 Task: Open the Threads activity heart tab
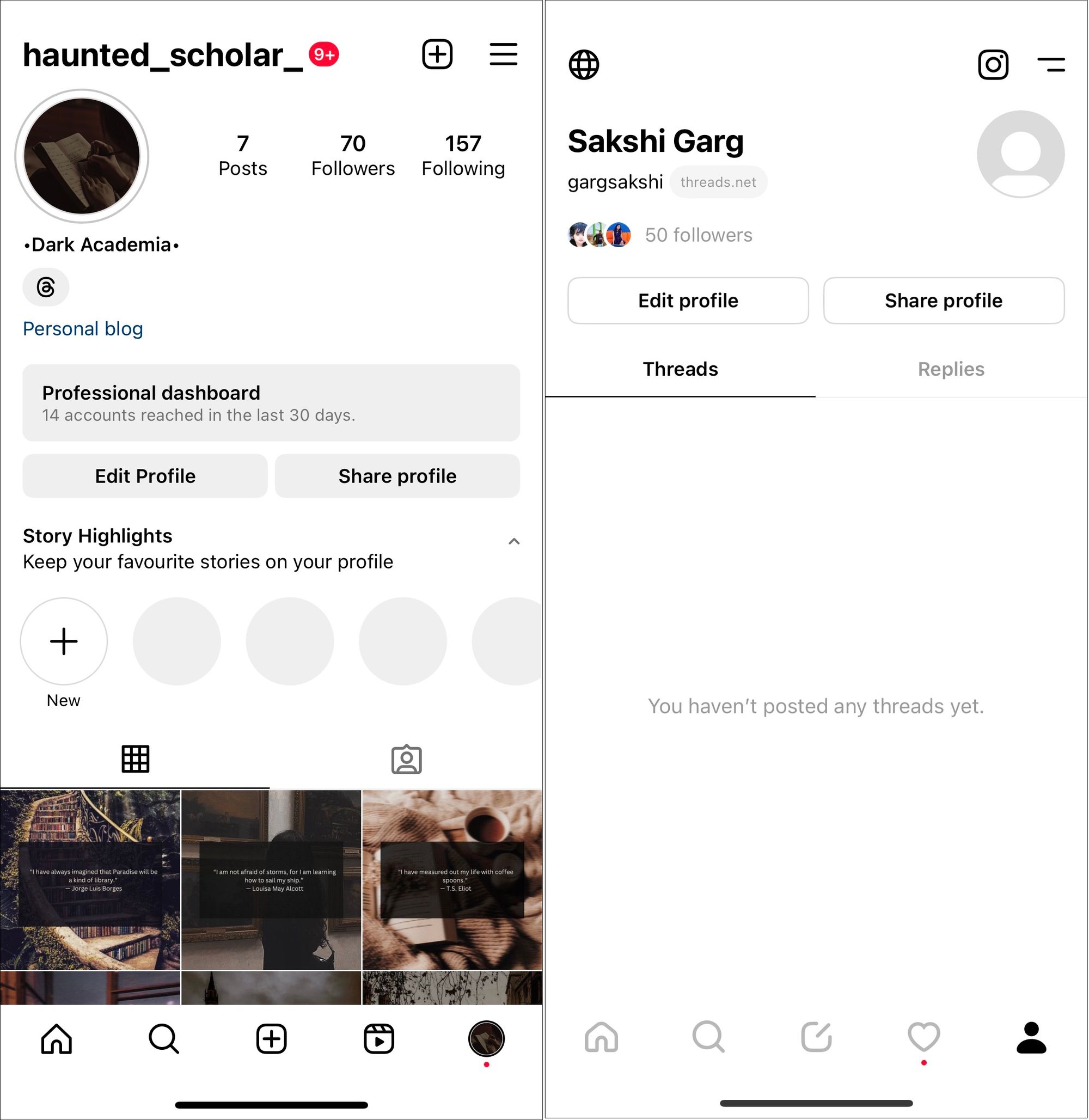[x=923, y=1037]
